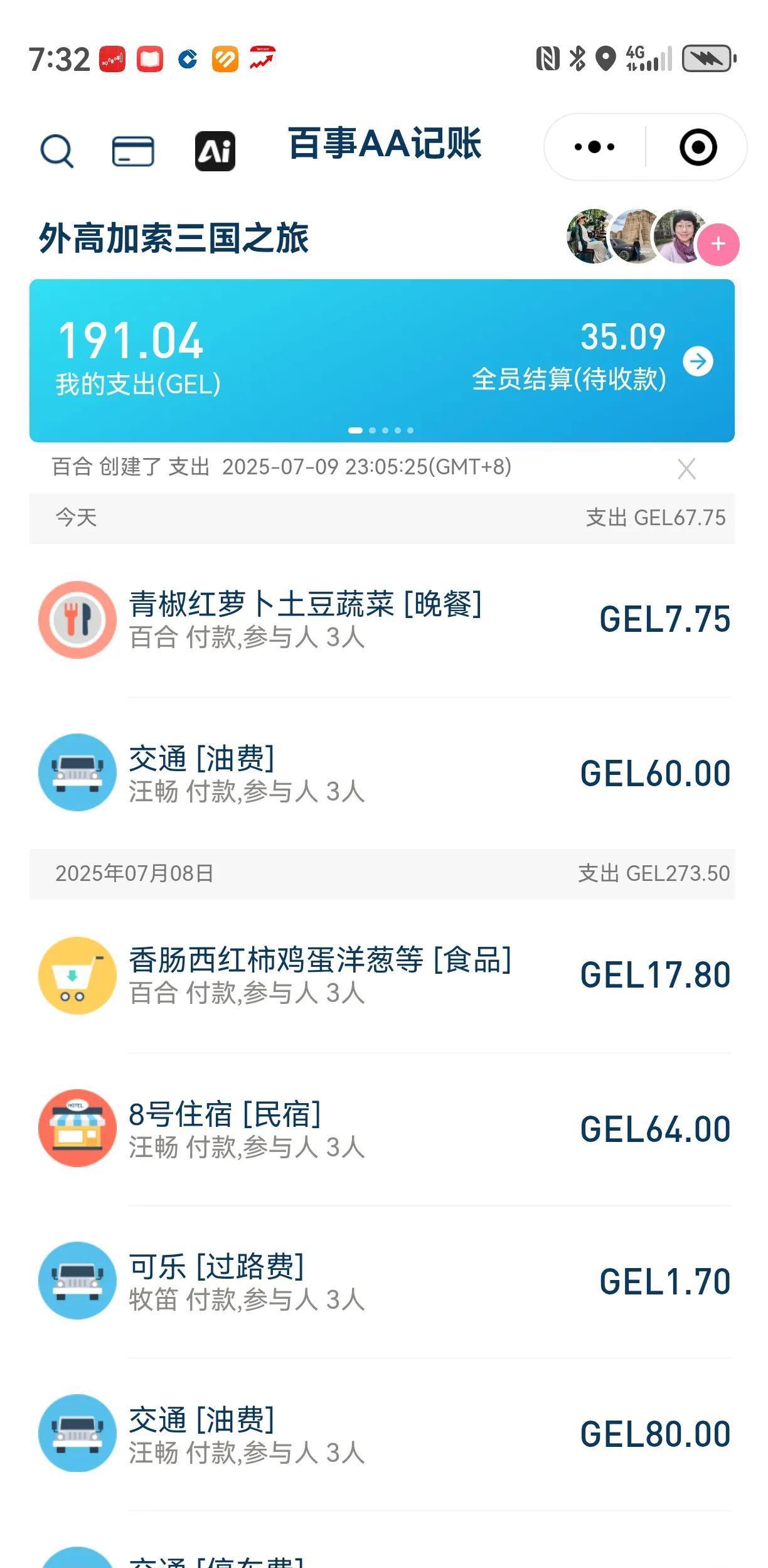Viewport: 768px width, 1568px height.
Task: Tap the card icon in top bar
Action: point(133,151)
